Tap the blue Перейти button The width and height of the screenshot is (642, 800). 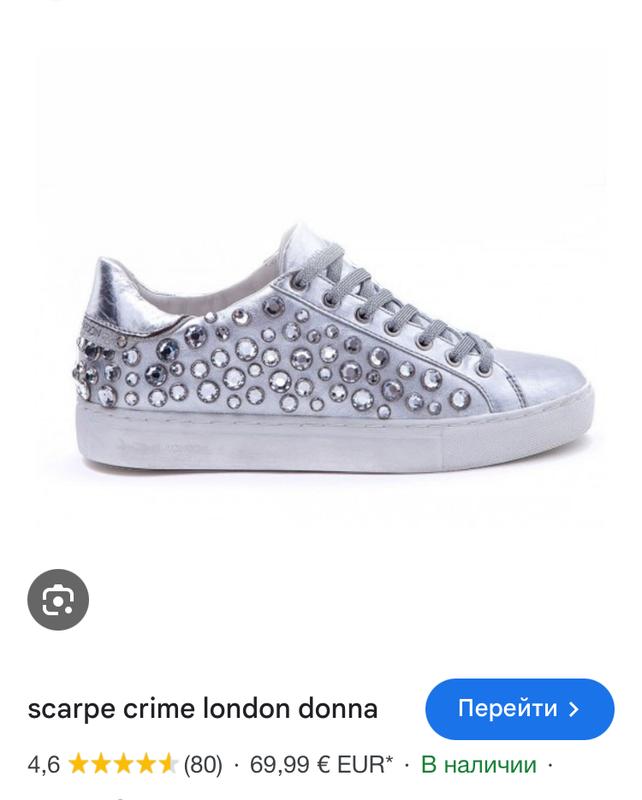(x=519, y=709)
